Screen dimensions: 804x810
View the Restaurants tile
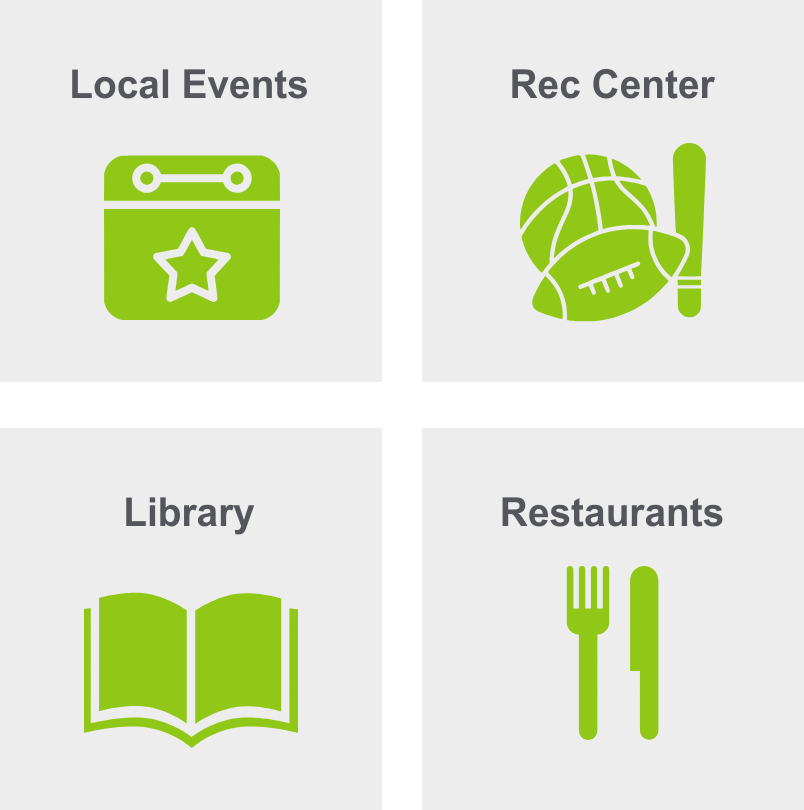coord(612,620)
